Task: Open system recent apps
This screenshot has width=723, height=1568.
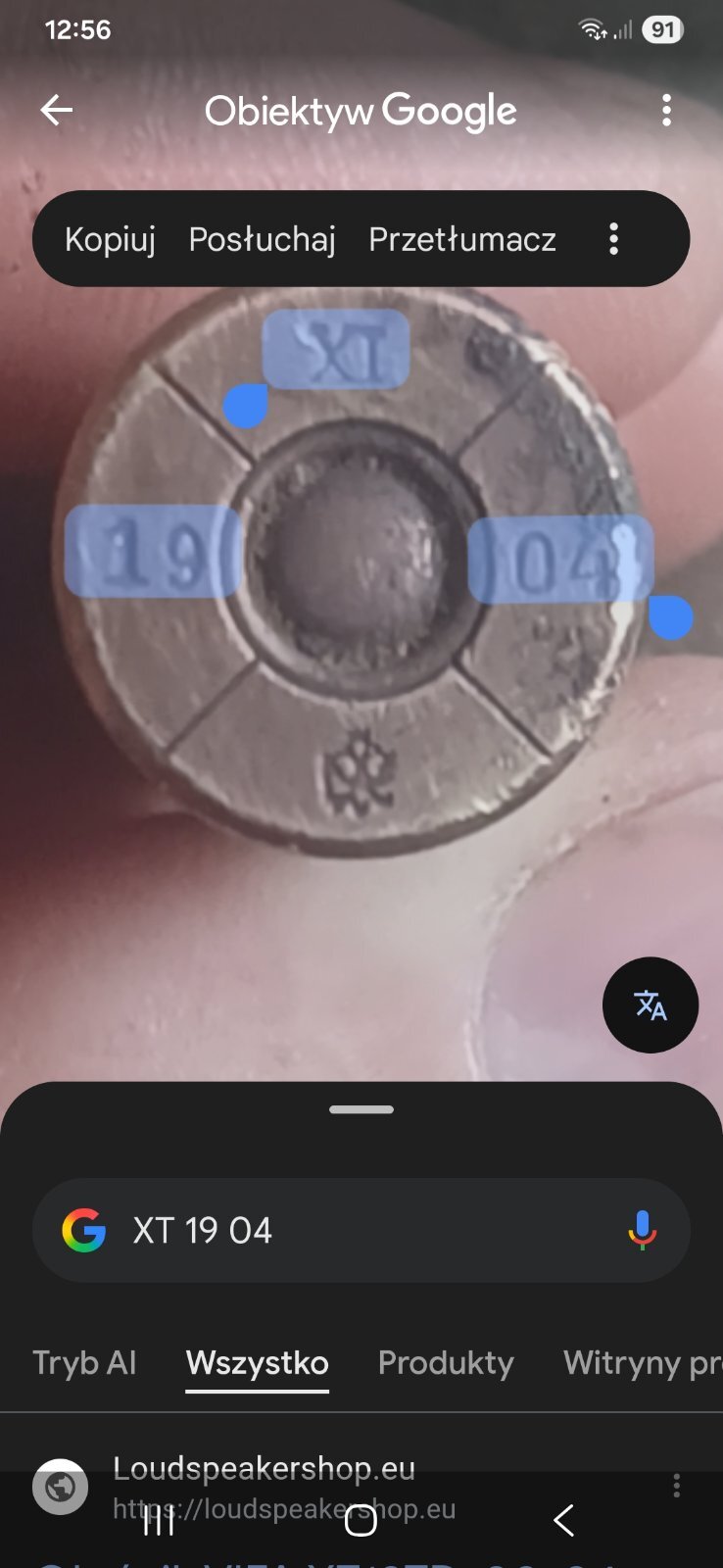Action: pos(158,1520)
